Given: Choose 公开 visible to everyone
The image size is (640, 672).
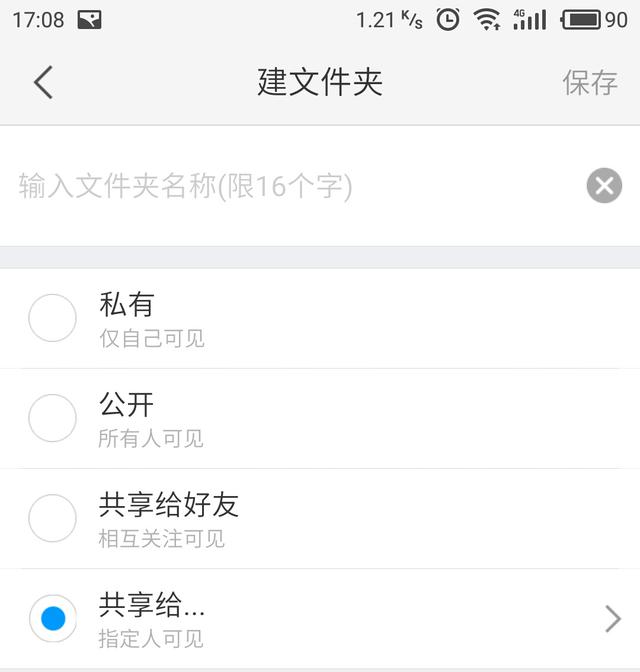Looking at the screenshot, I should pyautogui.click(x=53, y=418).
